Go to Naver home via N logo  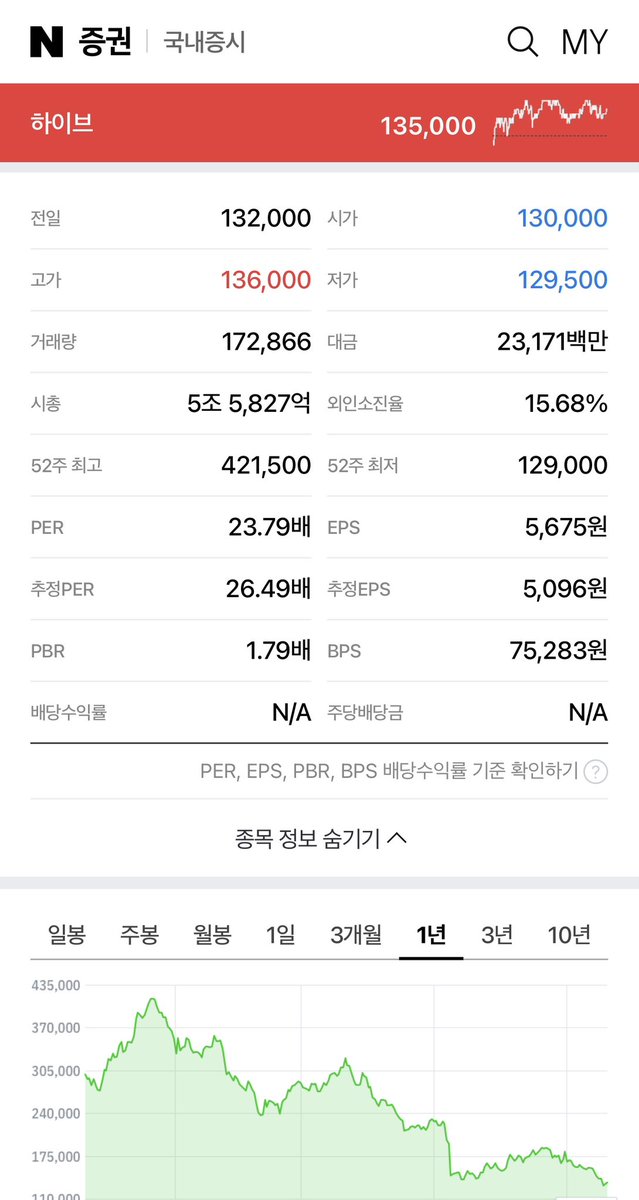coord(46,42)
